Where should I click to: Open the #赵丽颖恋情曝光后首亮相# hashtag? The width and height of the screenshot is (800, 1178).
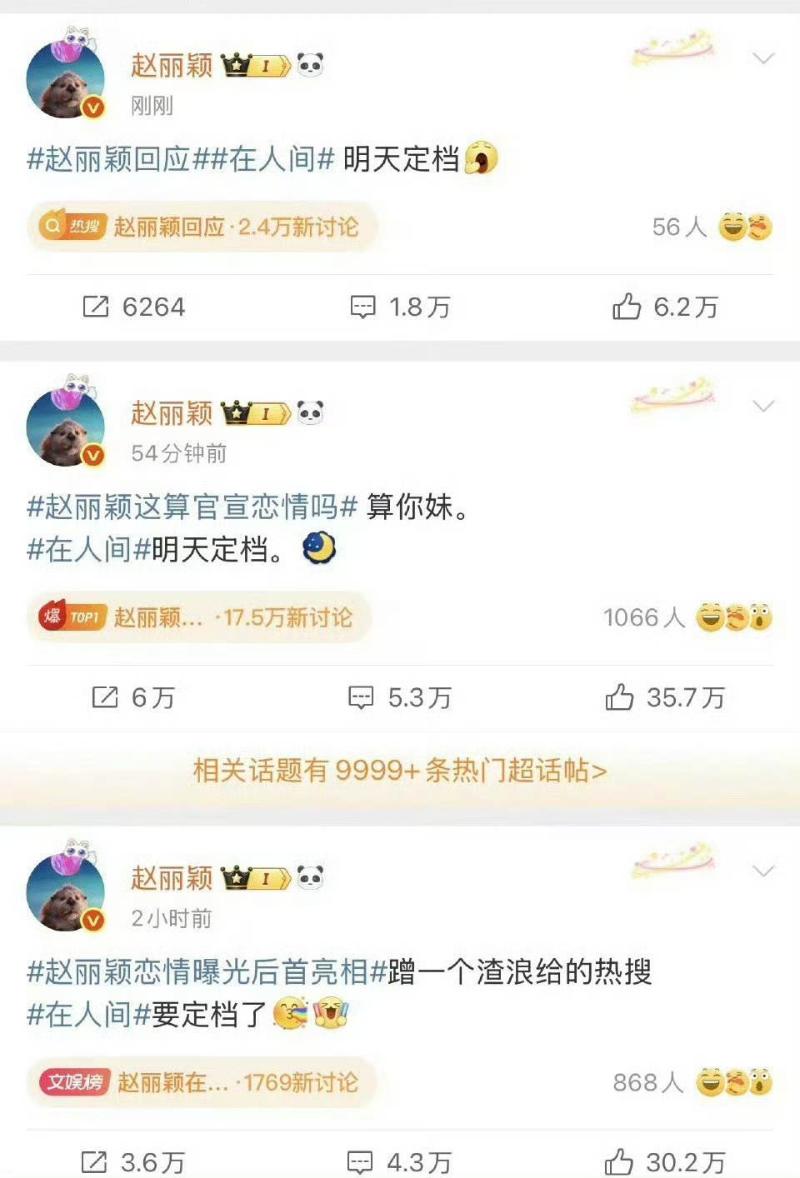pyautogui.click(x=206, y=971)
